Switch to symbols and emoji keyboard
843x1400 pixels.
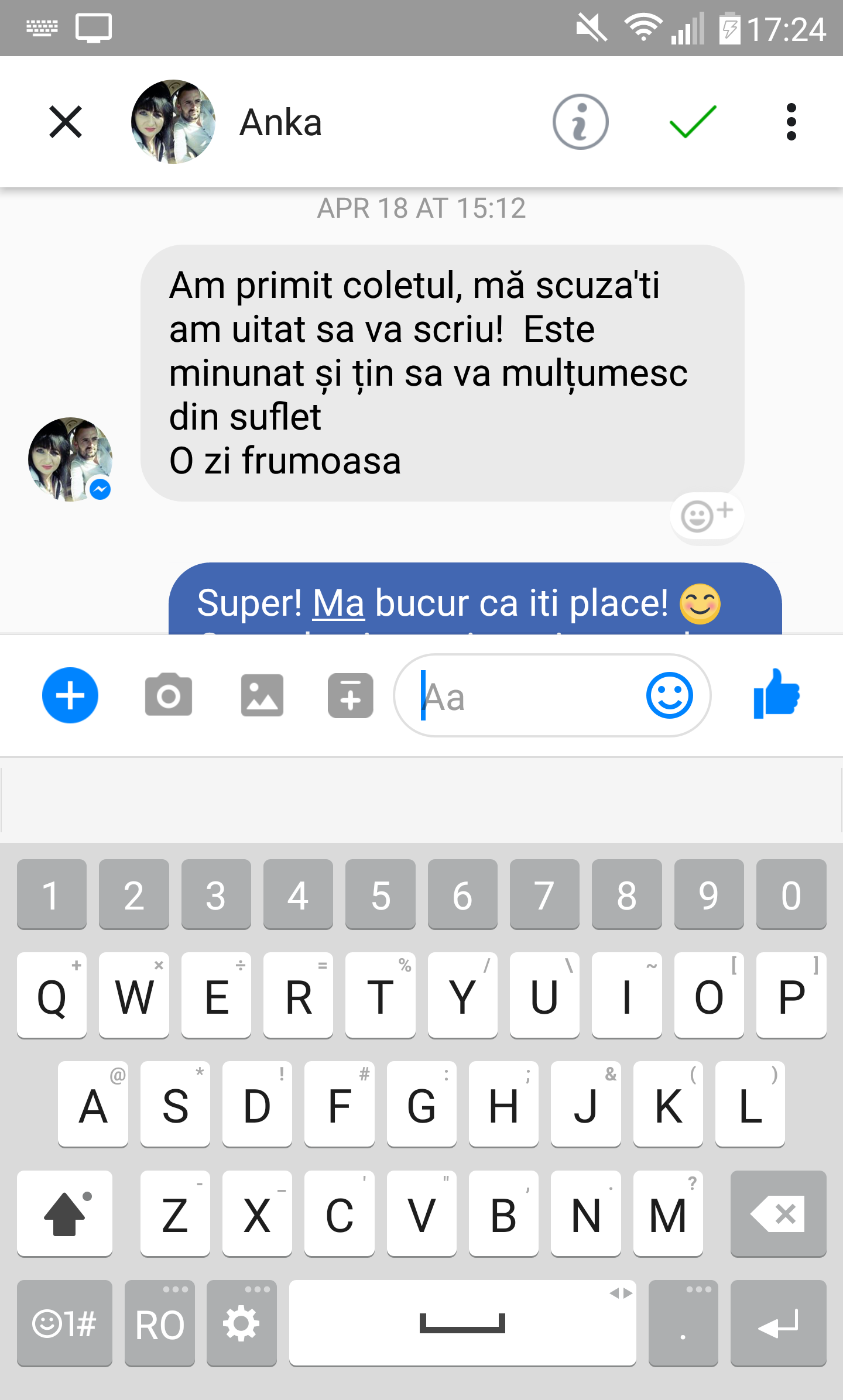pos(64,1324)
